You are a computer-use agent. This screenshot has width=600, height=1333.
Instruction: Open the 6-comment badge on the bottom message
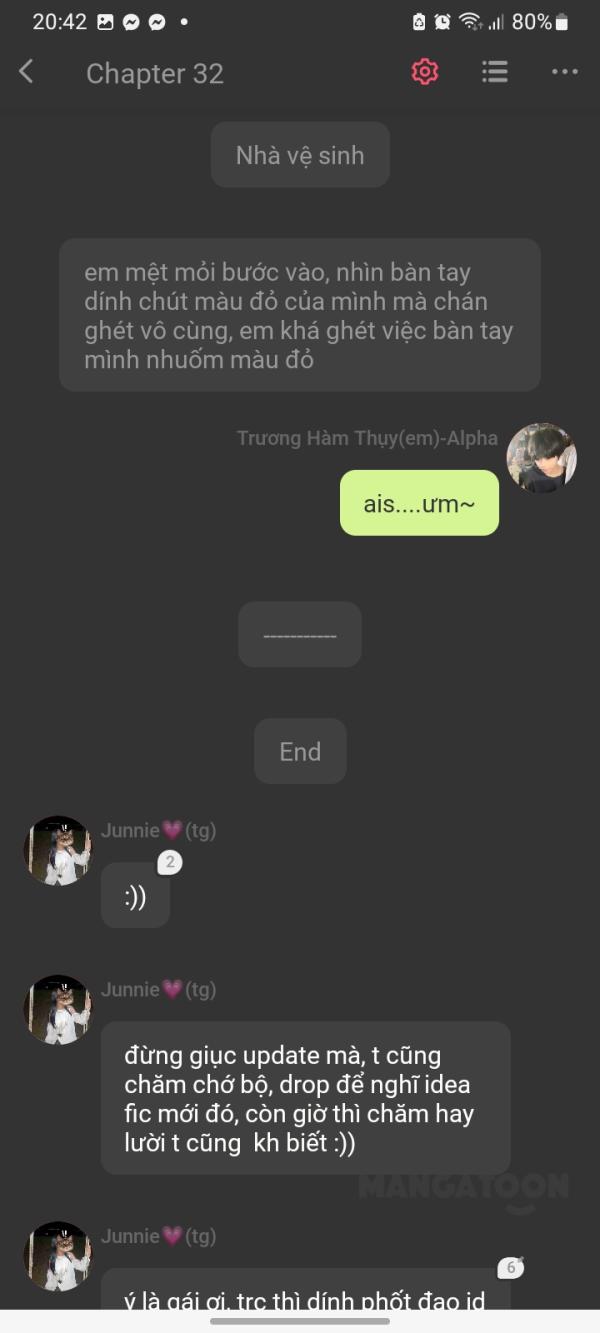click(510, 1268)
